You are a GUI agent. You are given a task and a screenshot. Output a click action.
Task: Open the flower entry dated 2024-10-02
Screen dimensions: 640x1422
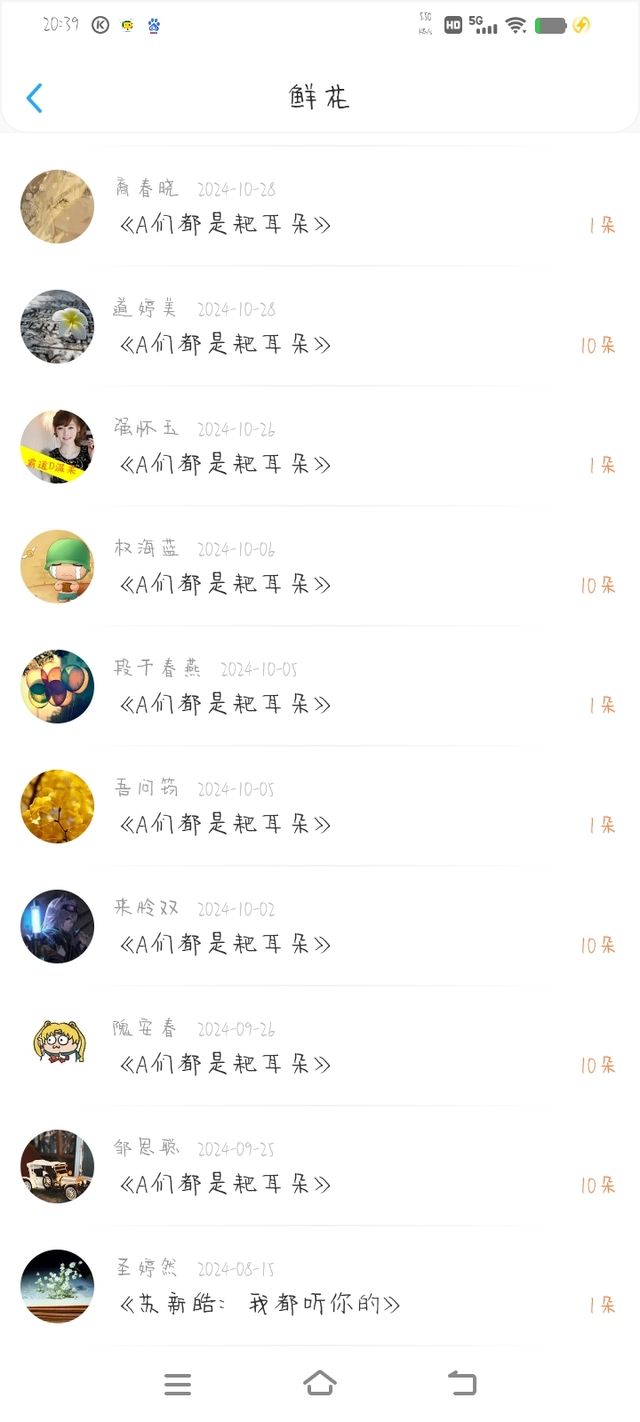tap(320, 926)
